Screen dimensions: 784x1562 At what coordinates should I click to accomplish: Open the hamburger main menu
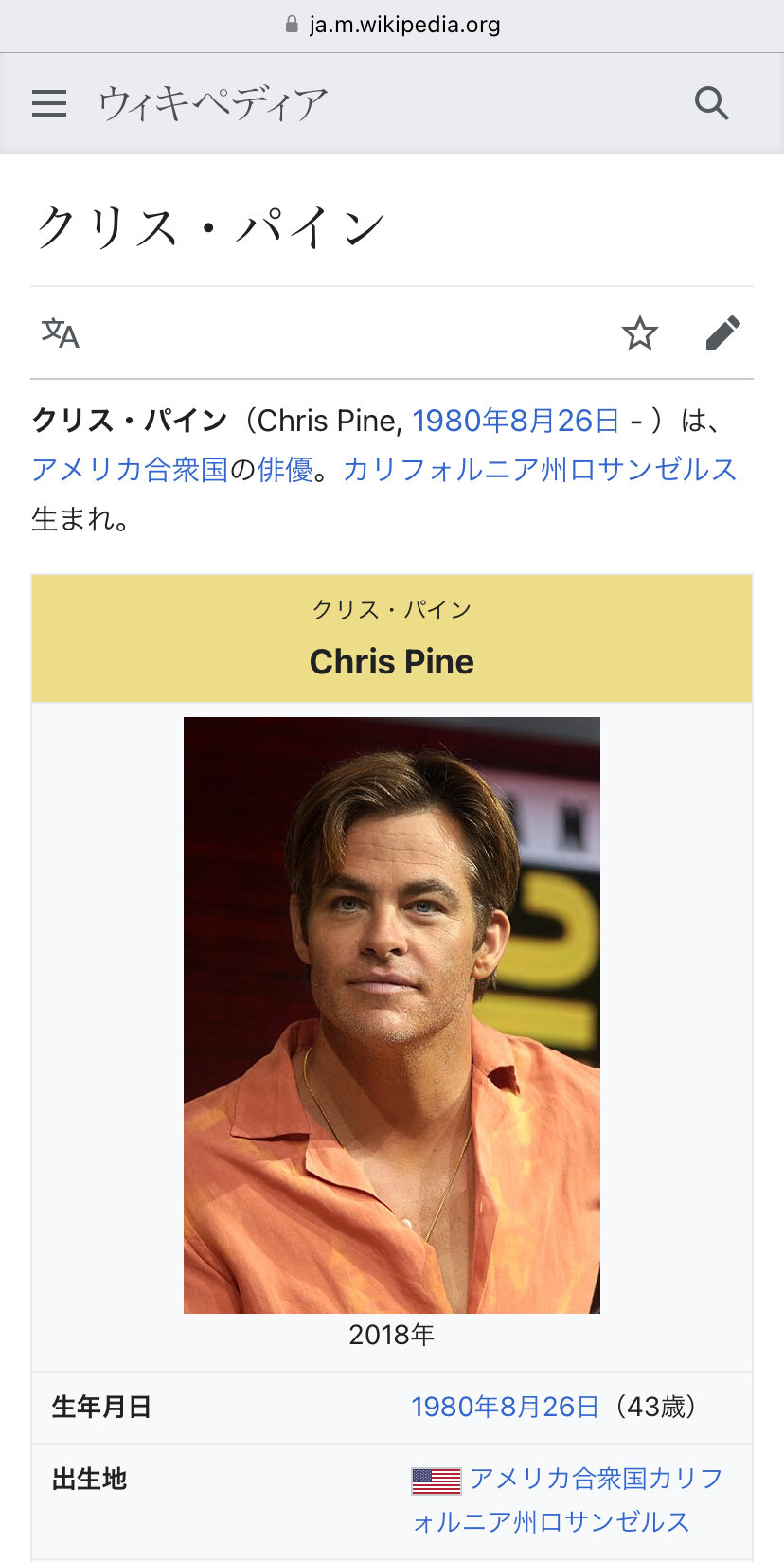click(x=49, y=102)
